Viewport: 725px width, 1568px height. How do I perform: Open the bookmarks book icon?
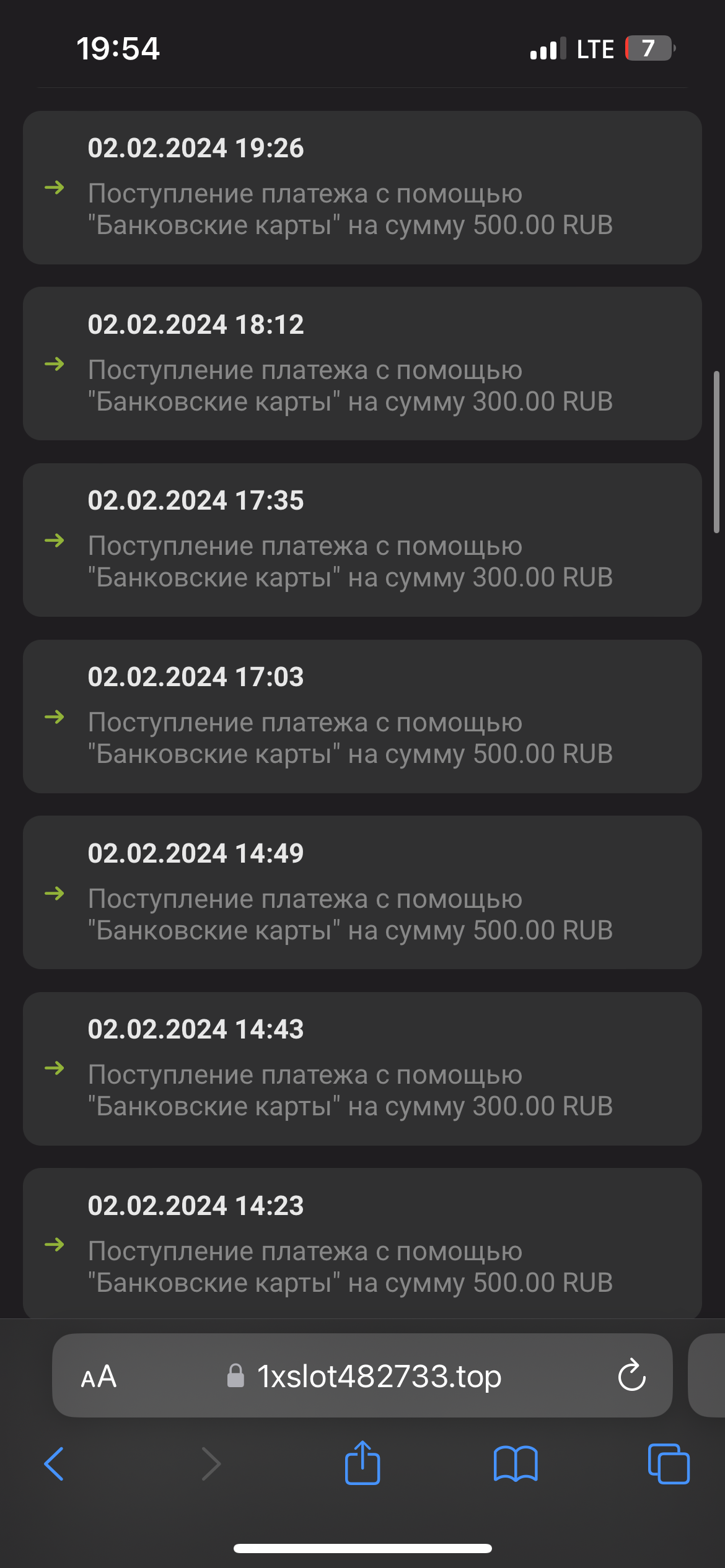point(516,1464)
